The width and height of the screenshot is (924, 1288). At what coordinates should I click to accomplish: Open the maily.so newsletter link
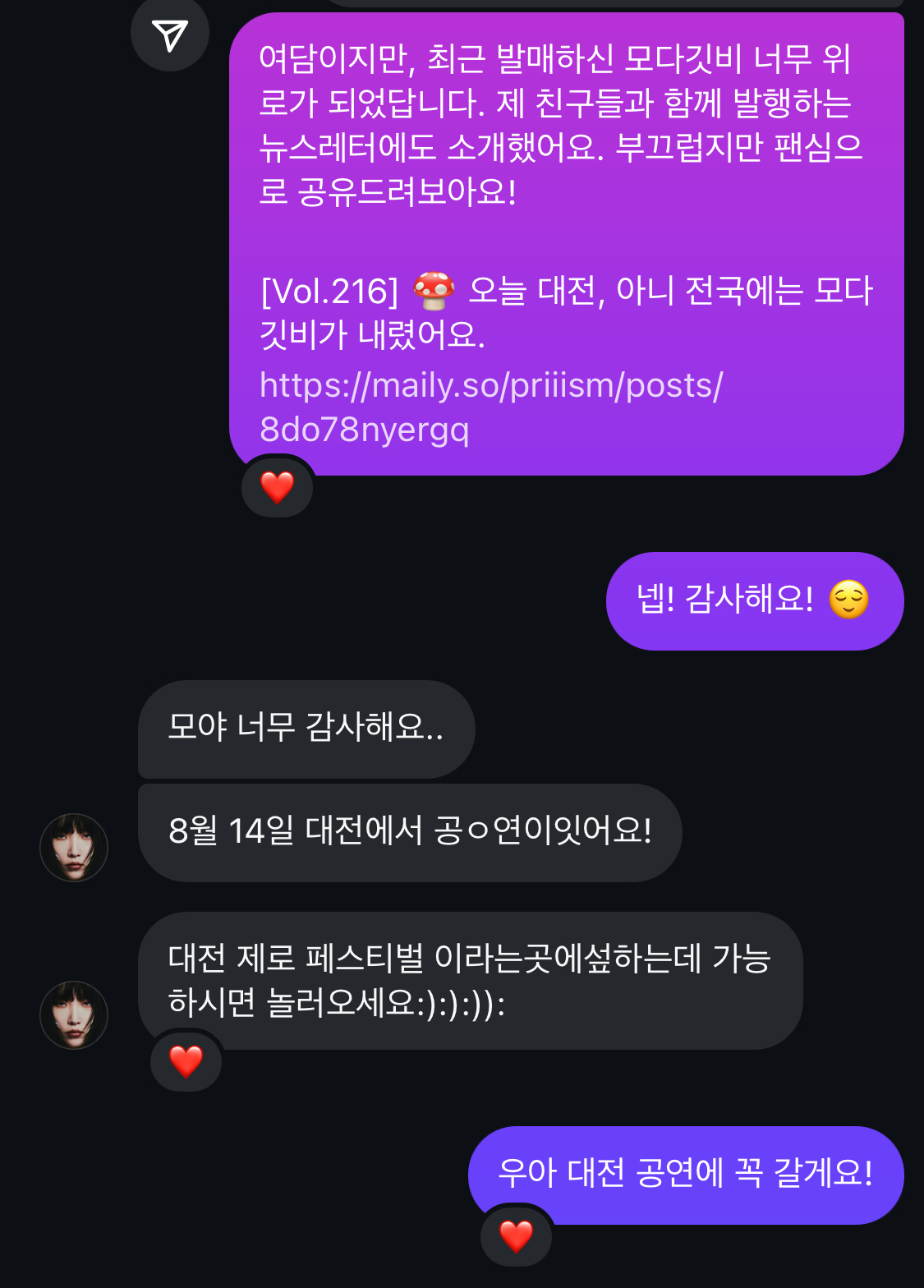(490, 385)
